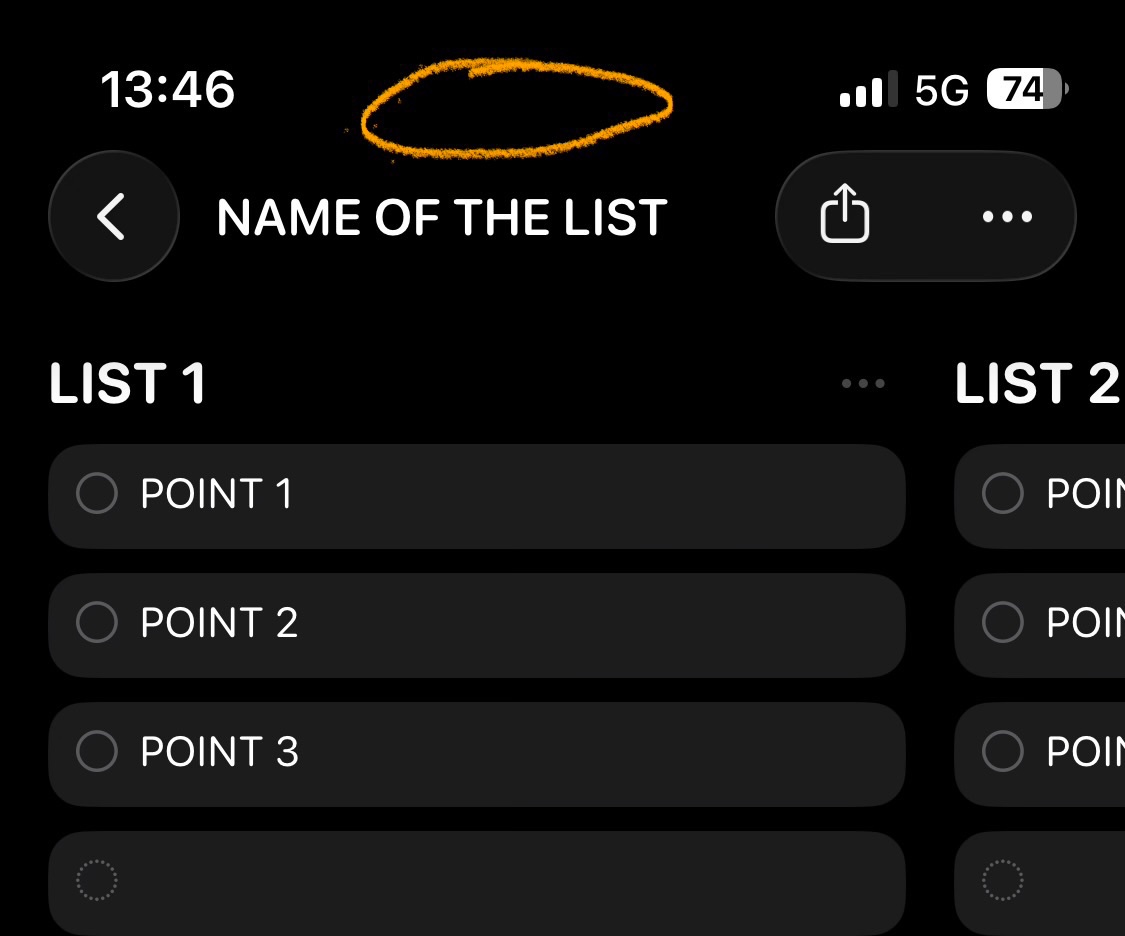Image resolution: width=1125 pixels, height=936 pixels.
Task: Open the three-dot menu for LIST 1
Action: 863,384
